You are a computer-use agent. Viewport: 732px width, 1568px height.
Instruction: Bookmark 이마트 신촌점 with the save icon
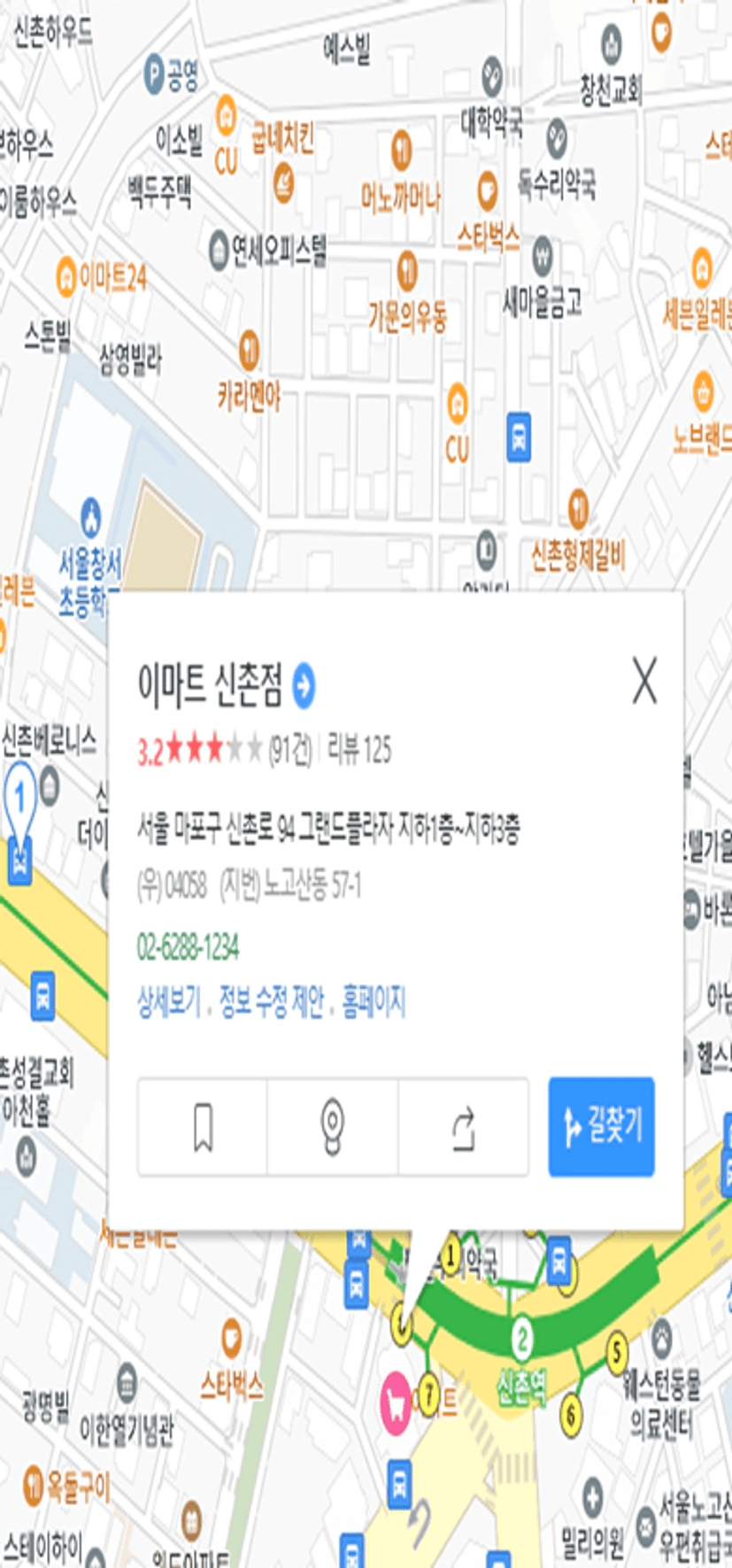click(203, 1127)
